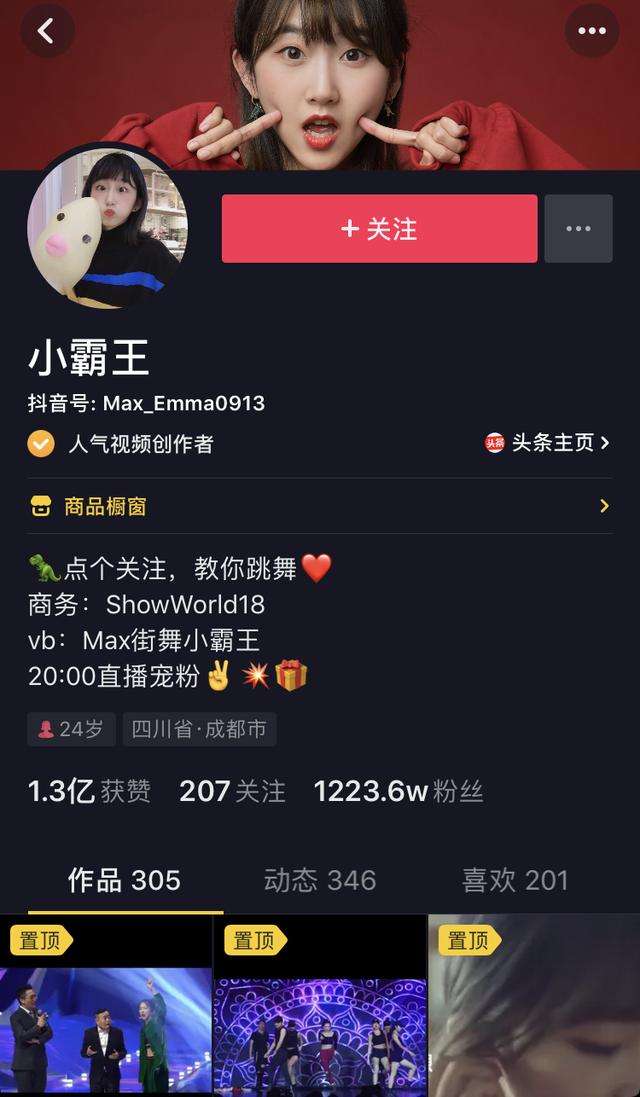Show the 207 关注 following list
Screen dimensions: 640x1097
tap(232, 792)
